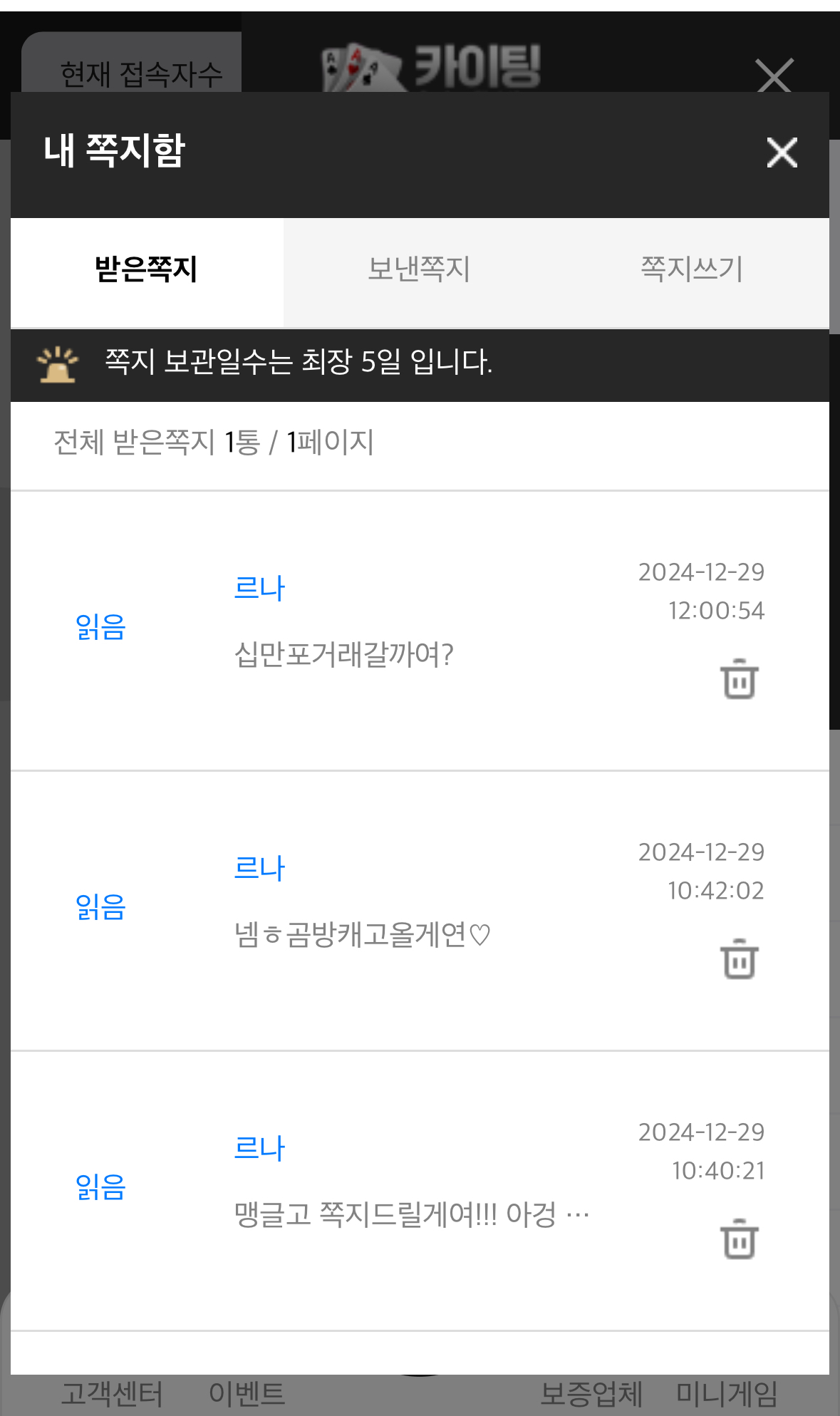Delete the message received at 10:42:02
The height and width of the screenshot is (1416, 840).
[x=740, y=959]
